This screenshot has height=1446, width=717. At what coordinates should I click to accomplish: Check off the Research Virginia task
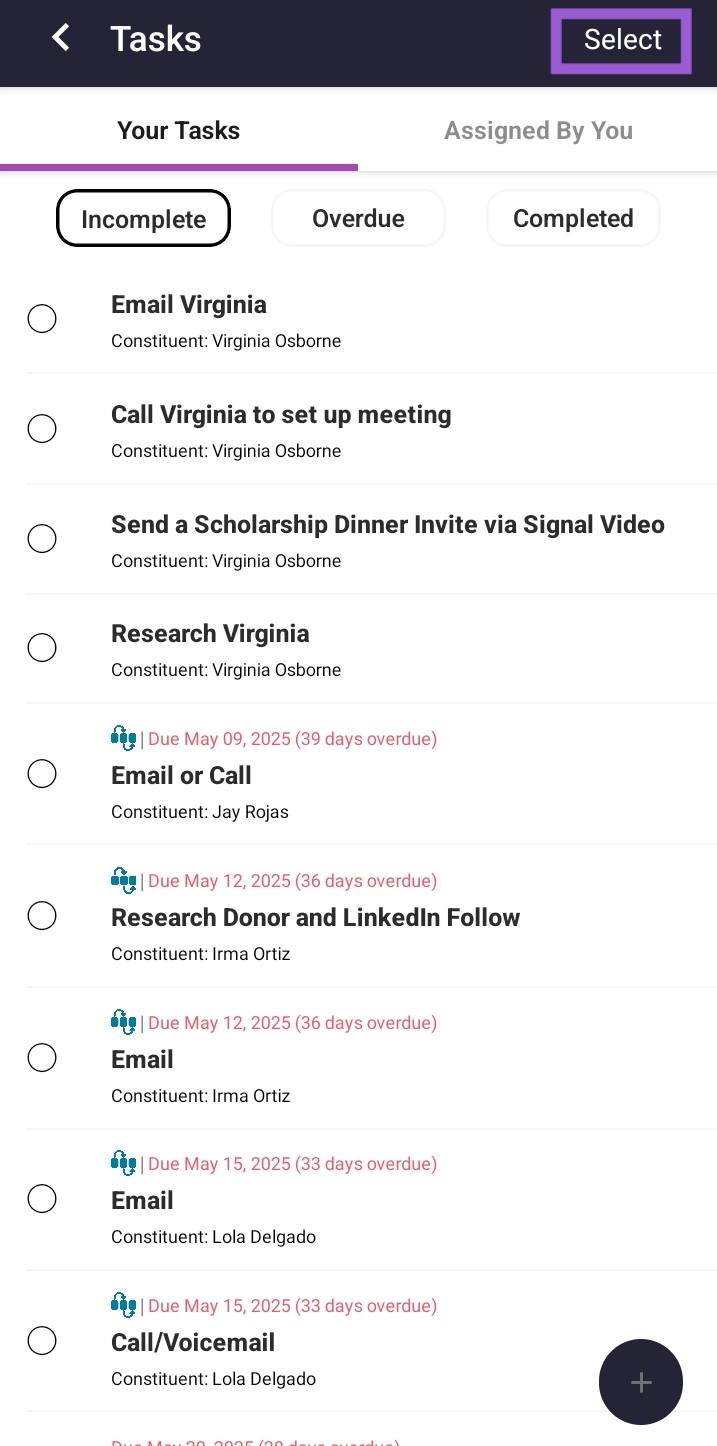42,648
